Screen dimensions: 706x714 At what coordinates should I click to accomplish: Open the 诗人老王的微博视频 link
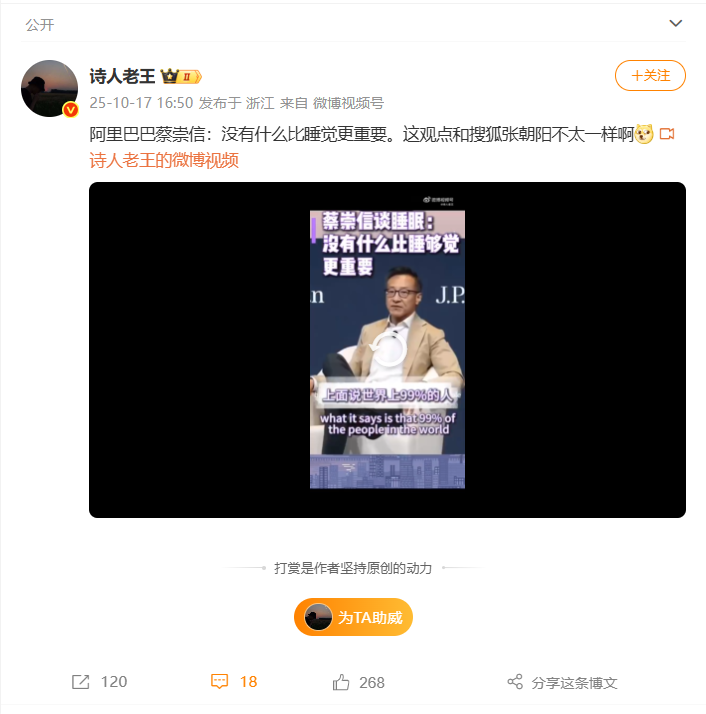click(164, 159)
